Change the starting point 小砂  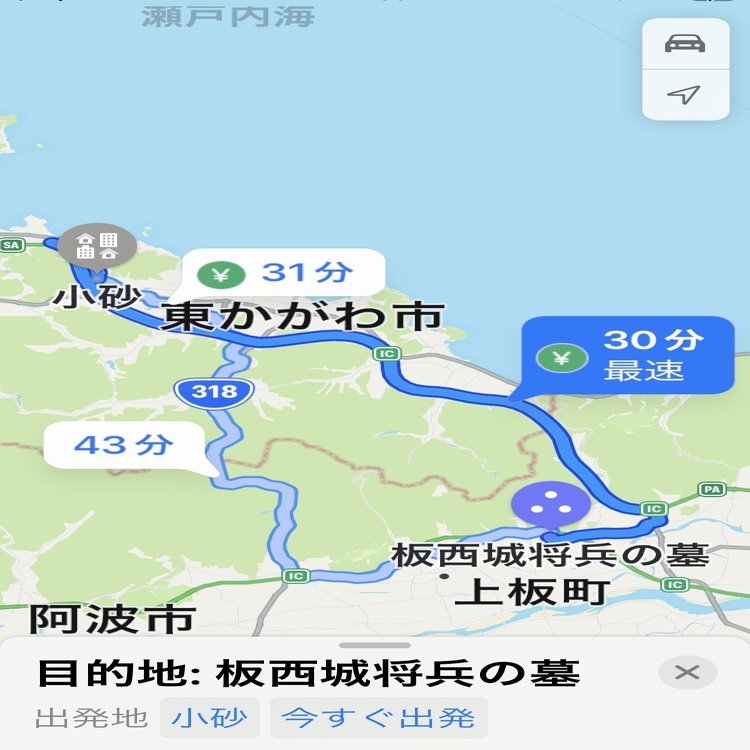tap(209, 718)
